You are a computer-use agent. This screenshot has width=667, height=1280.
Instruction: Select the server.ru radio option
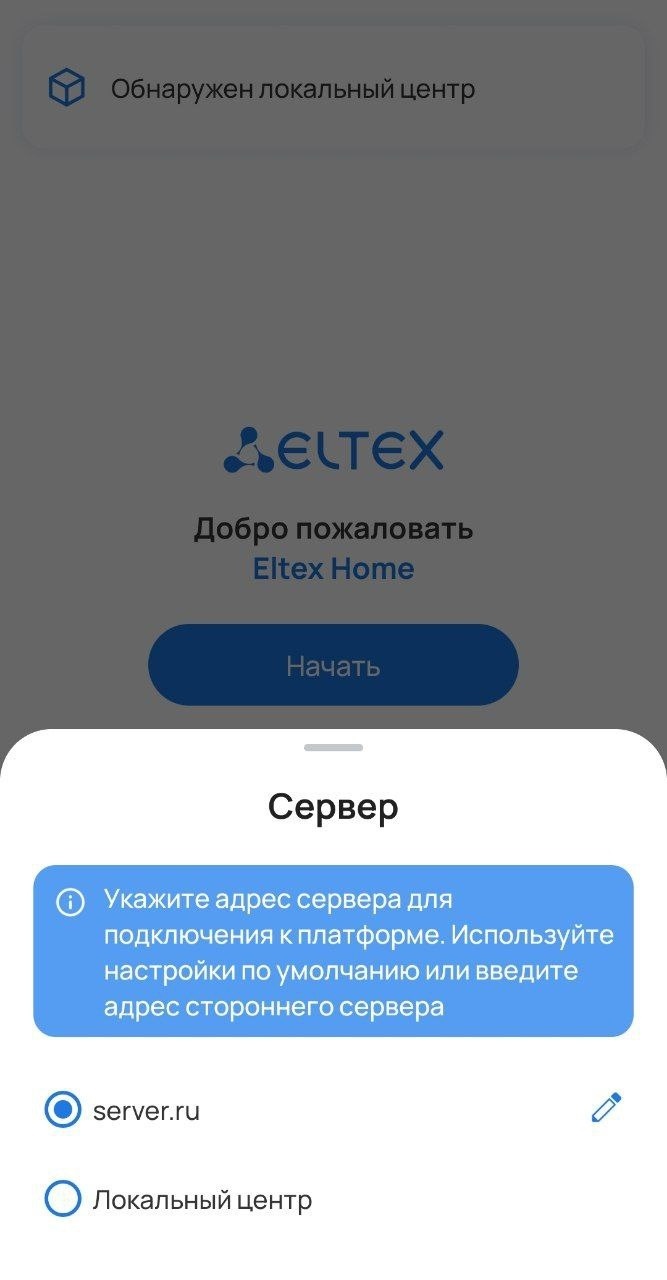coord(63,1110)
